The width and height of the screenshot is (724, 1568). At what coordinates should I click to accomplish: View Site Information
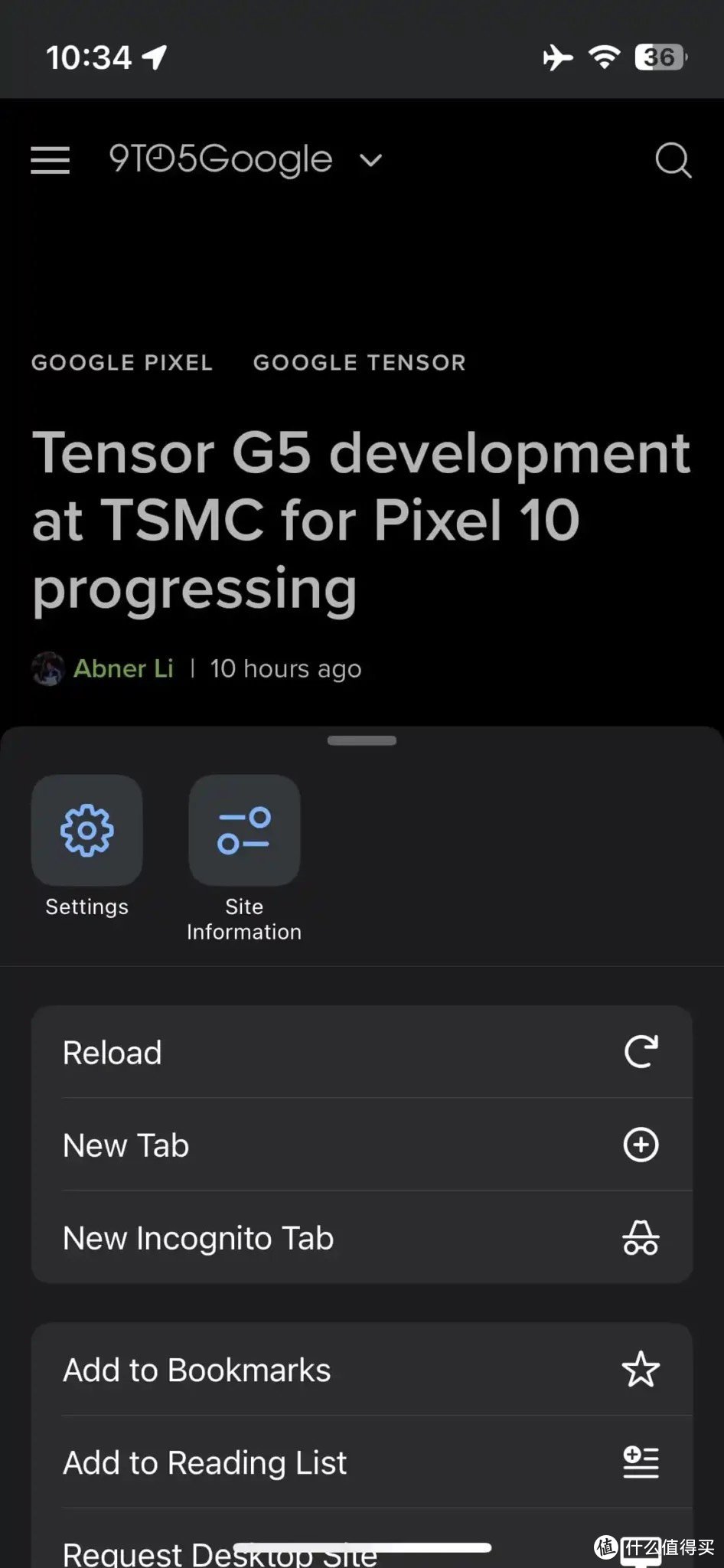click(x=244, y=831)
